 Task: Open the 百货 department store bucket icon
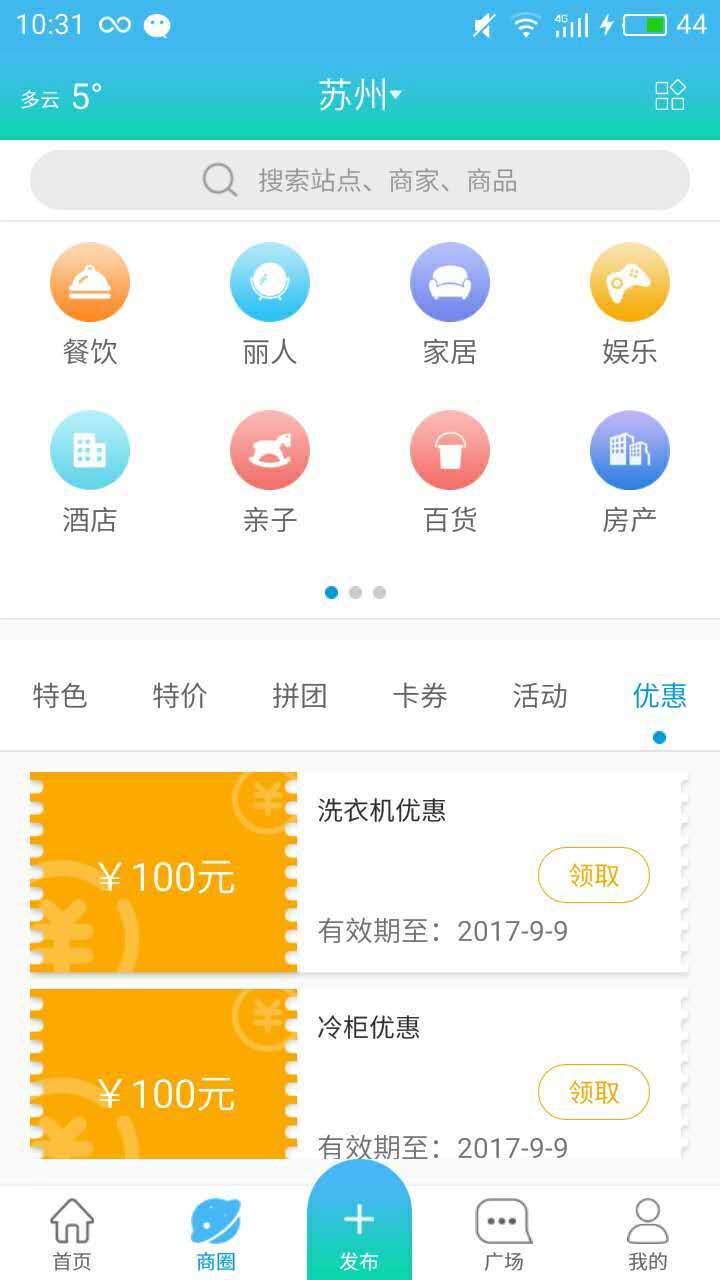click(449, 450)
